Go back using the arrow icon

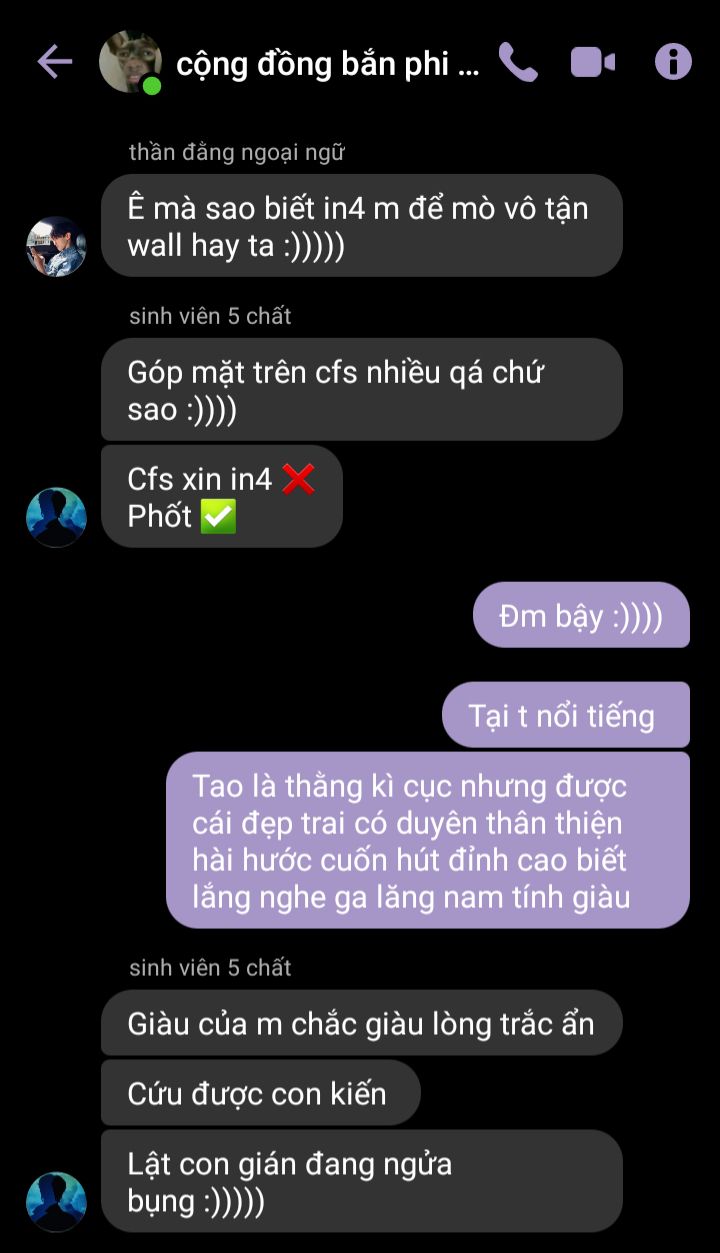pyautogui.click(x=55, y=62)
